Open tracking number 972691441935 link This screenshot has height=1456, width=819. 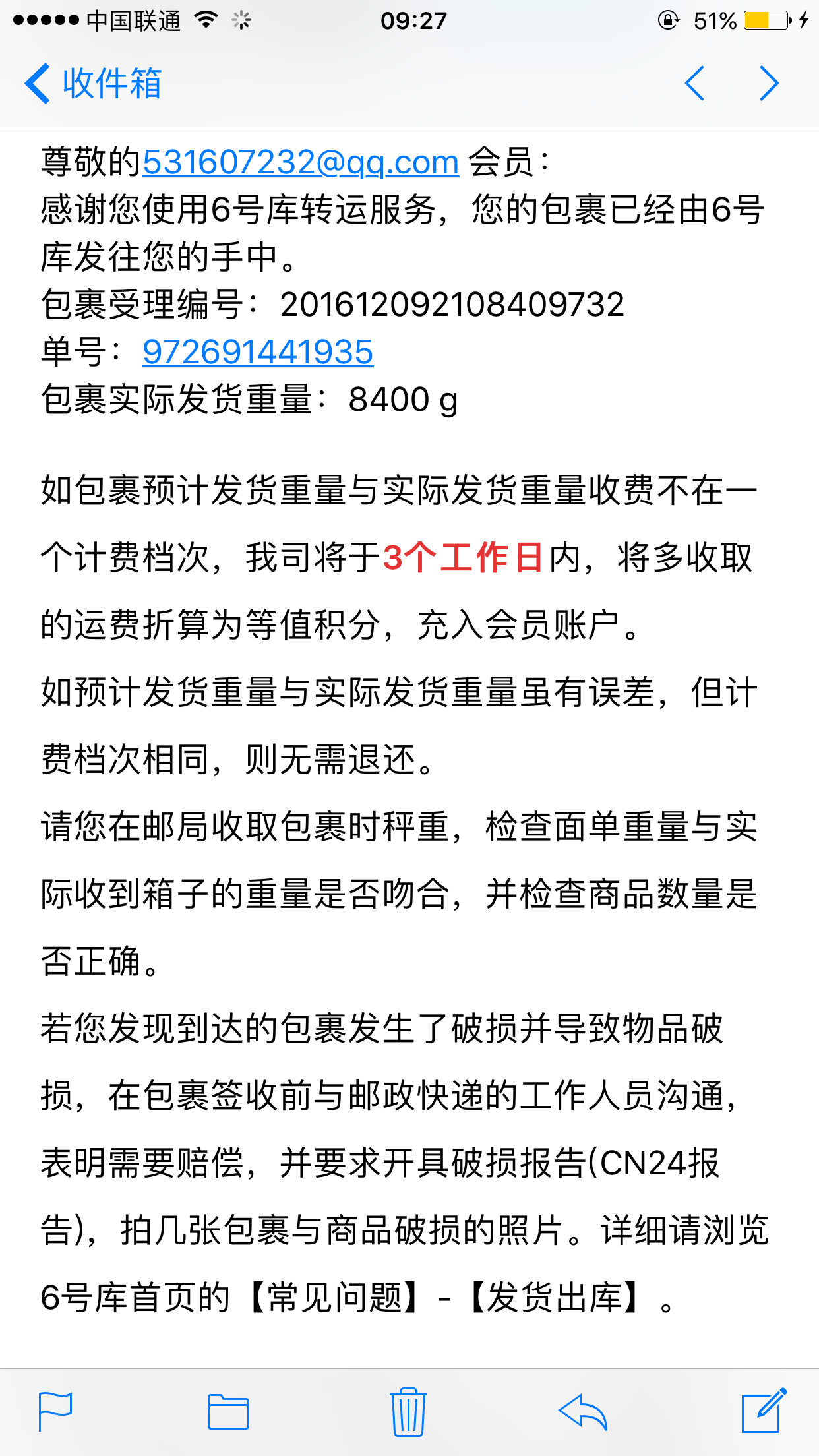(x=258, y=351)
